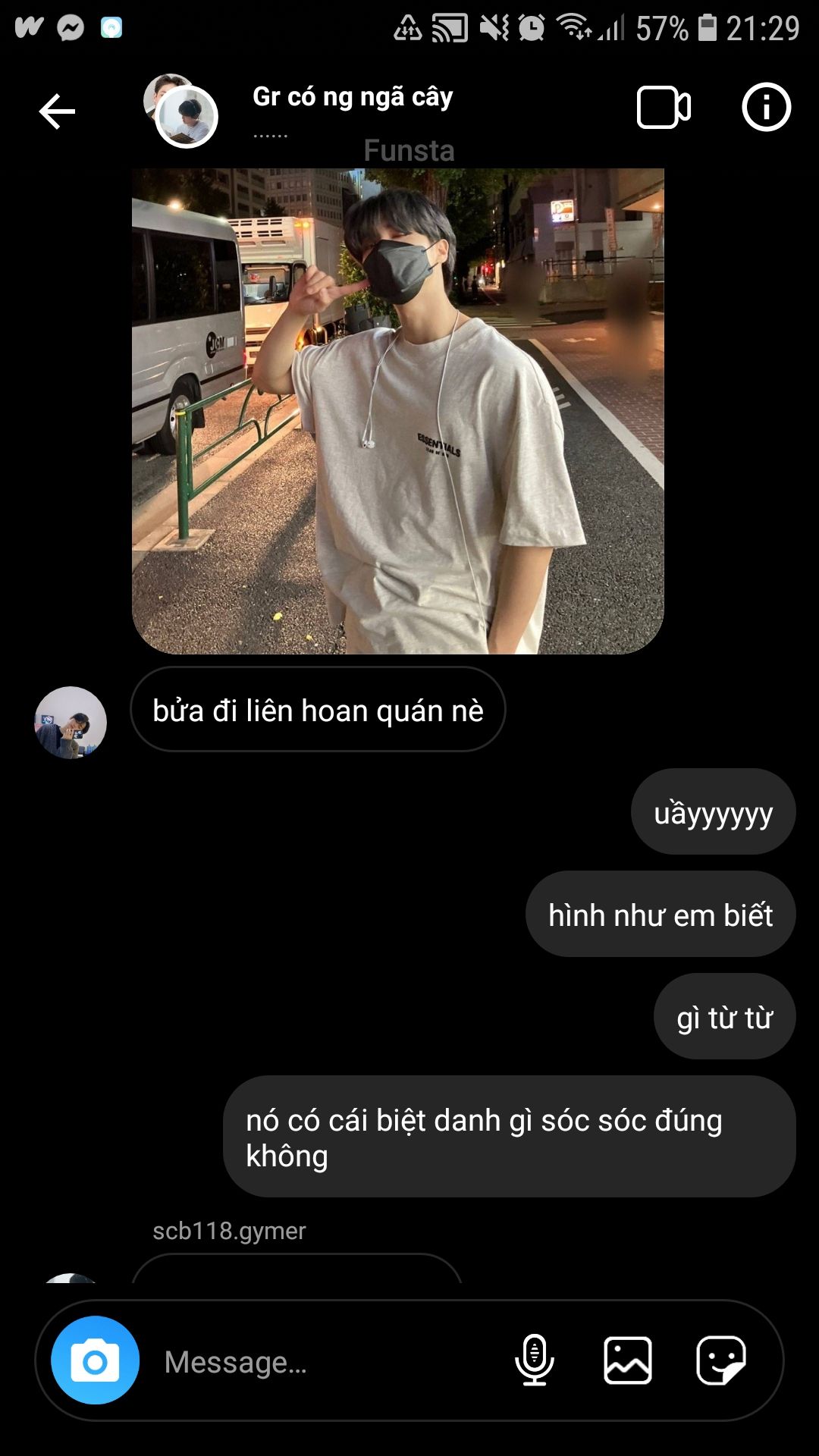Viewport: 819px width, 1456px height.
Task: View the shared photo in full screen
Action: (x=398, y=411)
